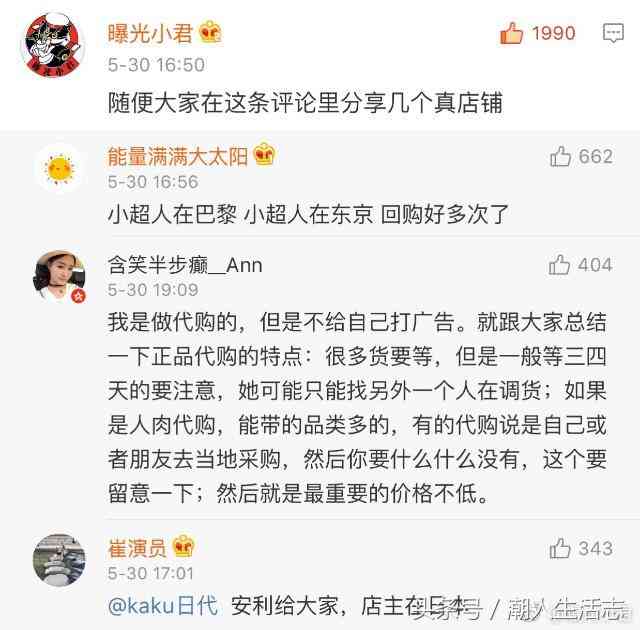The image size is (640, 630).
Task: Like 含笑半步癫__Ann's comment
Action: pyautogui.click(x=561, y=265)
